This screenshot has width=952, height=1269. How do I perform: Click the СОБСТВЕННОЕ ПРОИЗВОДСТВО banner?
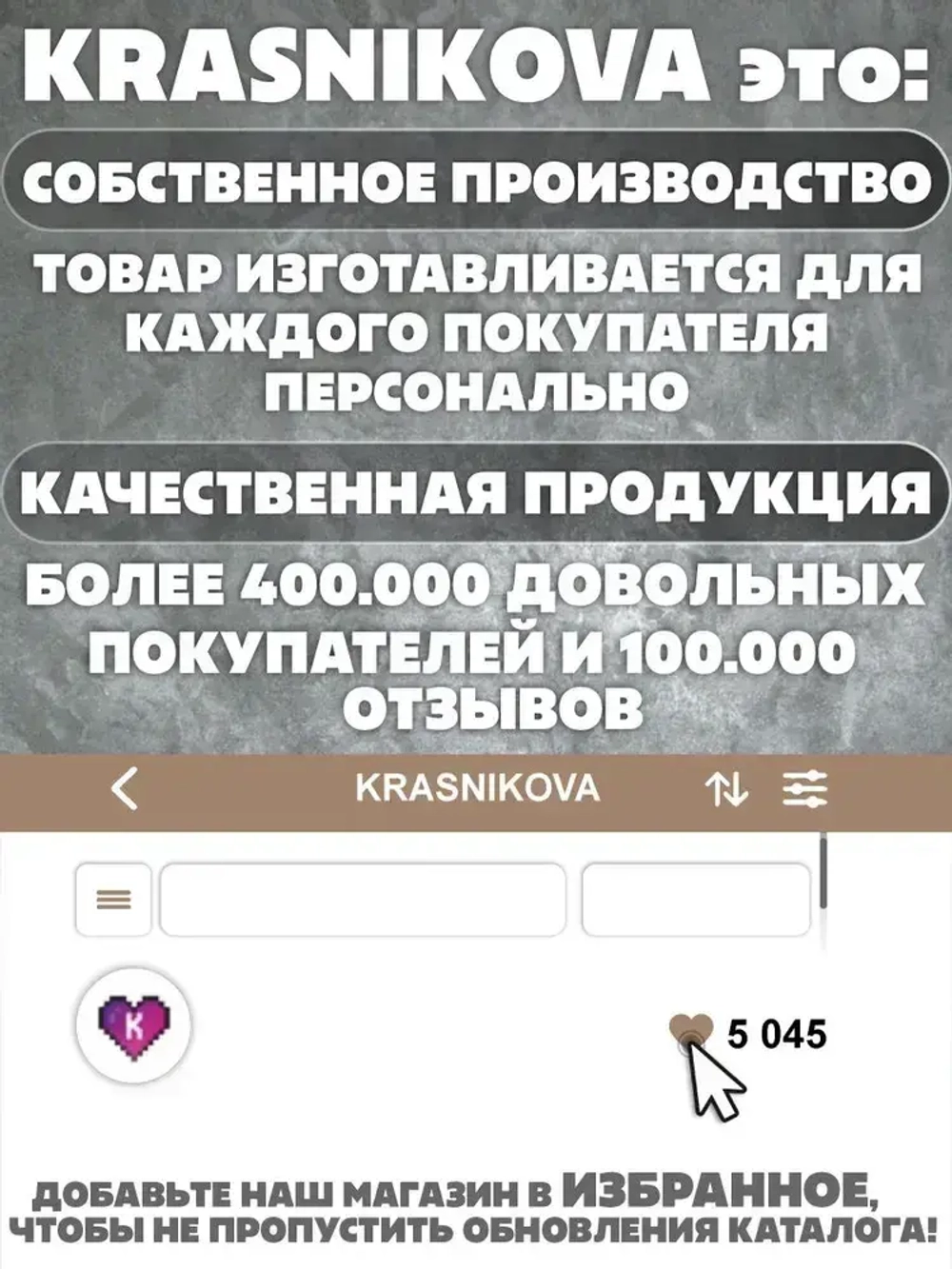pos(476,181)
